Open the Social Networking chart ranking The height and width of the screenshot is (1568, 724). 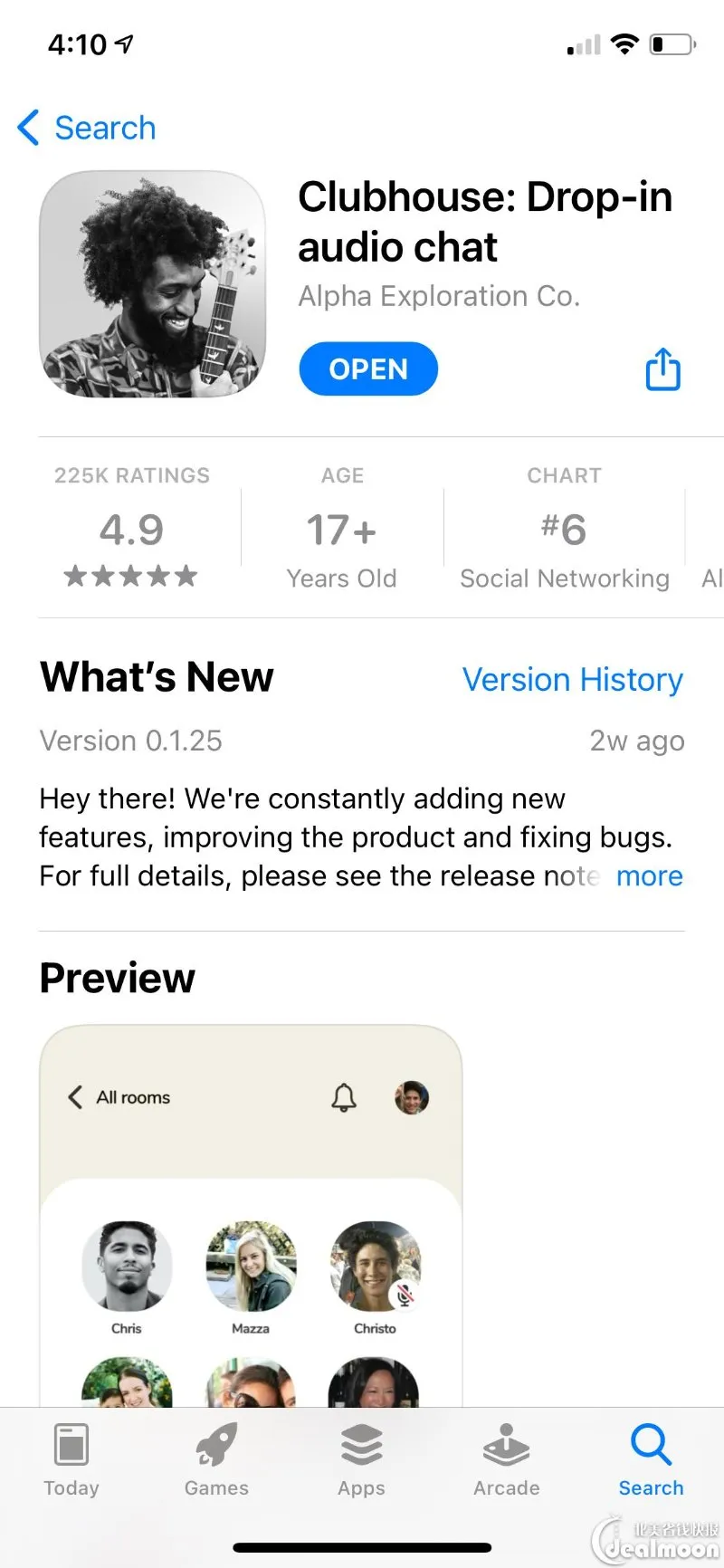(x=564, y=528)
